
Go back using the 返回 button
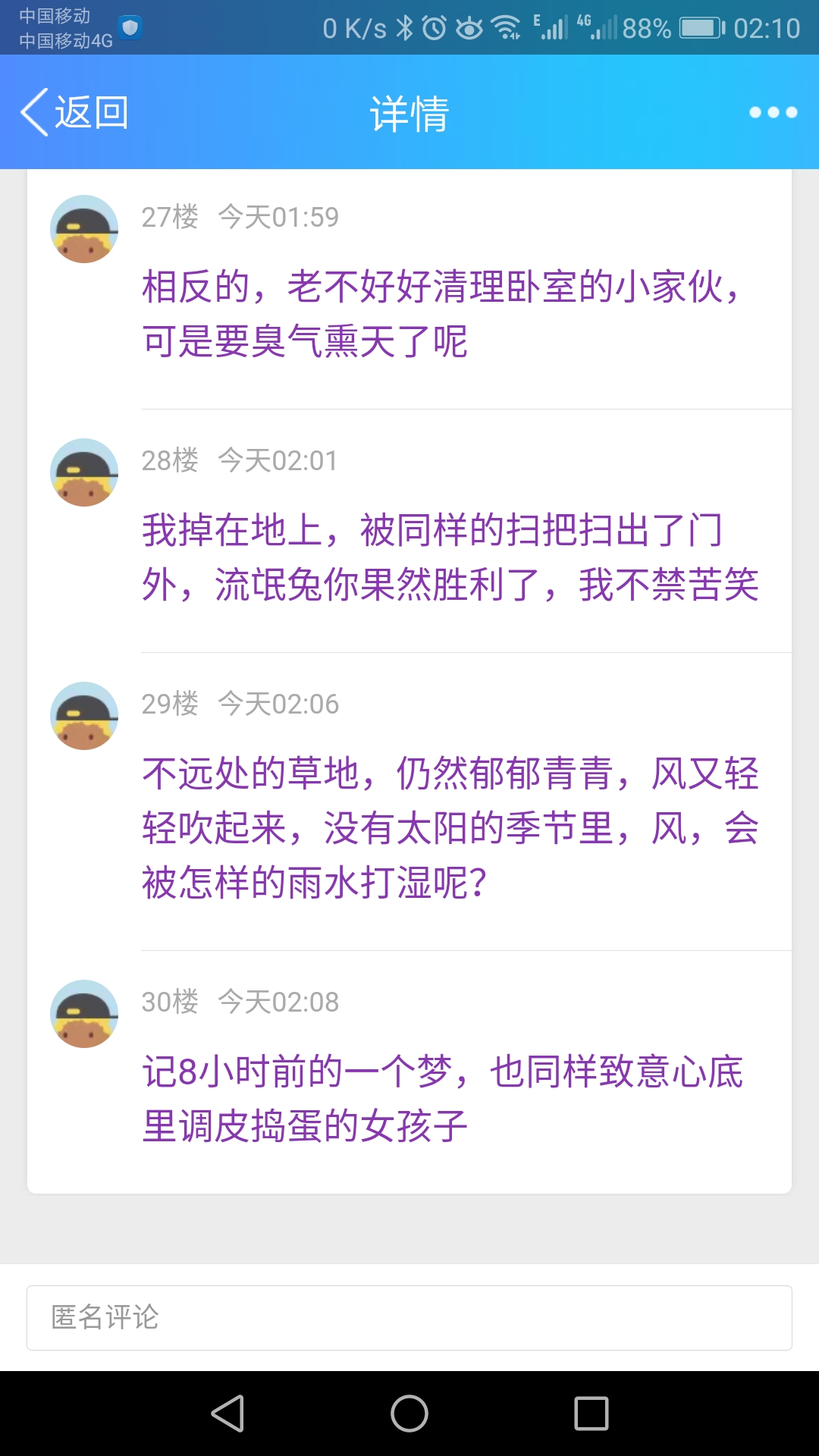[x=74, y=112]
